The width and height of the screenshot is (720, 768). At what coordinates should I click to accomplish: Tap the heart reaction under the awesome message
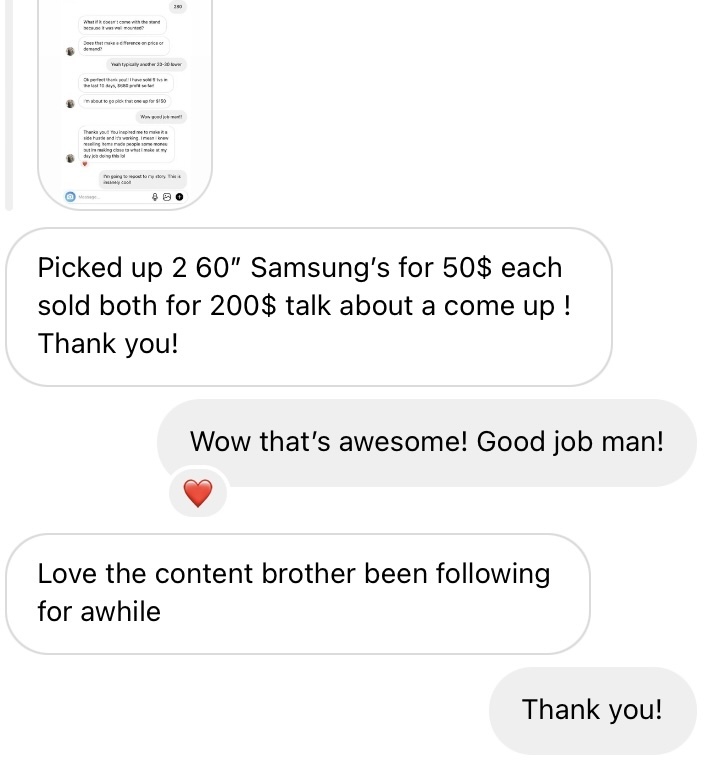coord(198,492)
